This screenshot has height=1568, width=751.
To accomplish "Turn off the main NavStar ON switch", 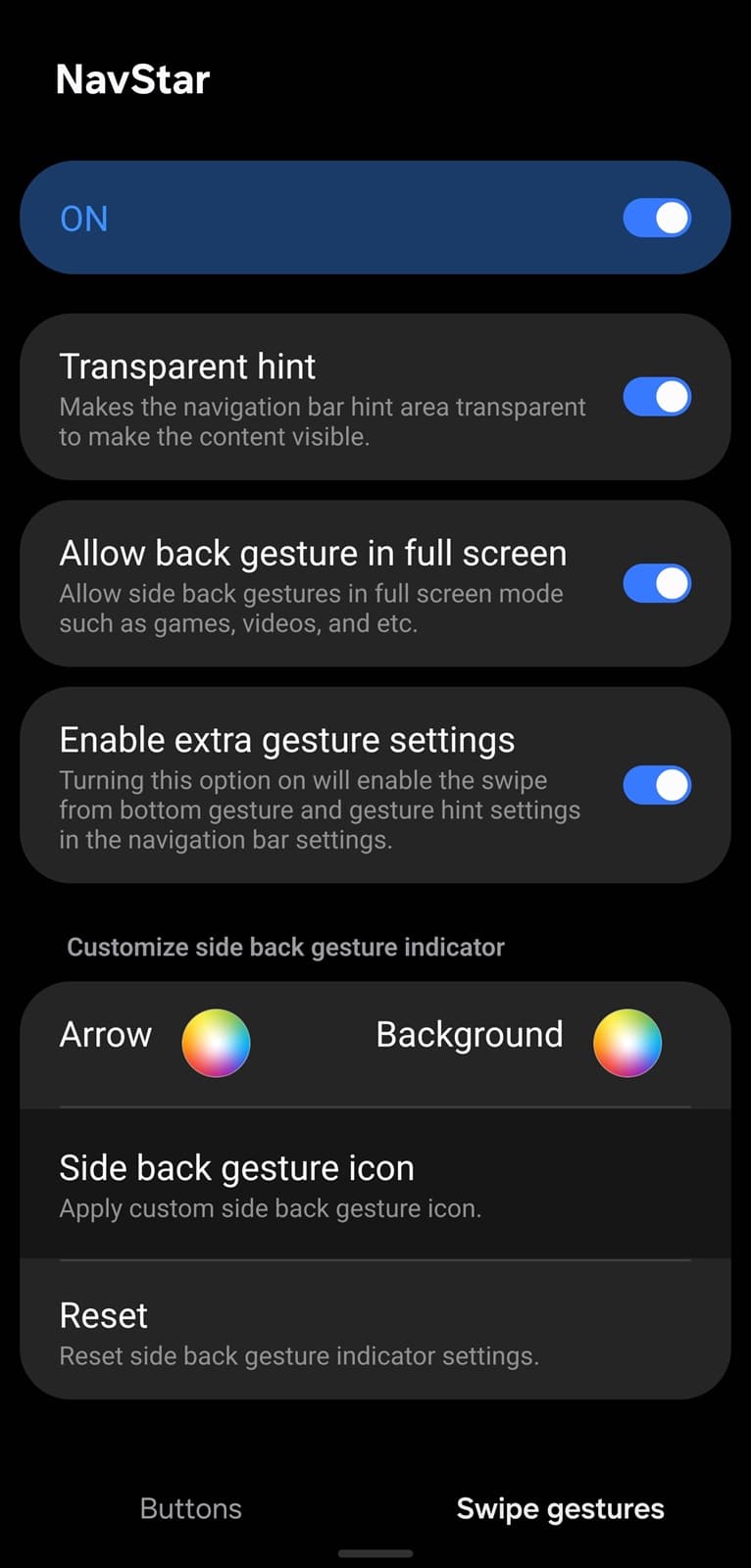I will 657,219.
